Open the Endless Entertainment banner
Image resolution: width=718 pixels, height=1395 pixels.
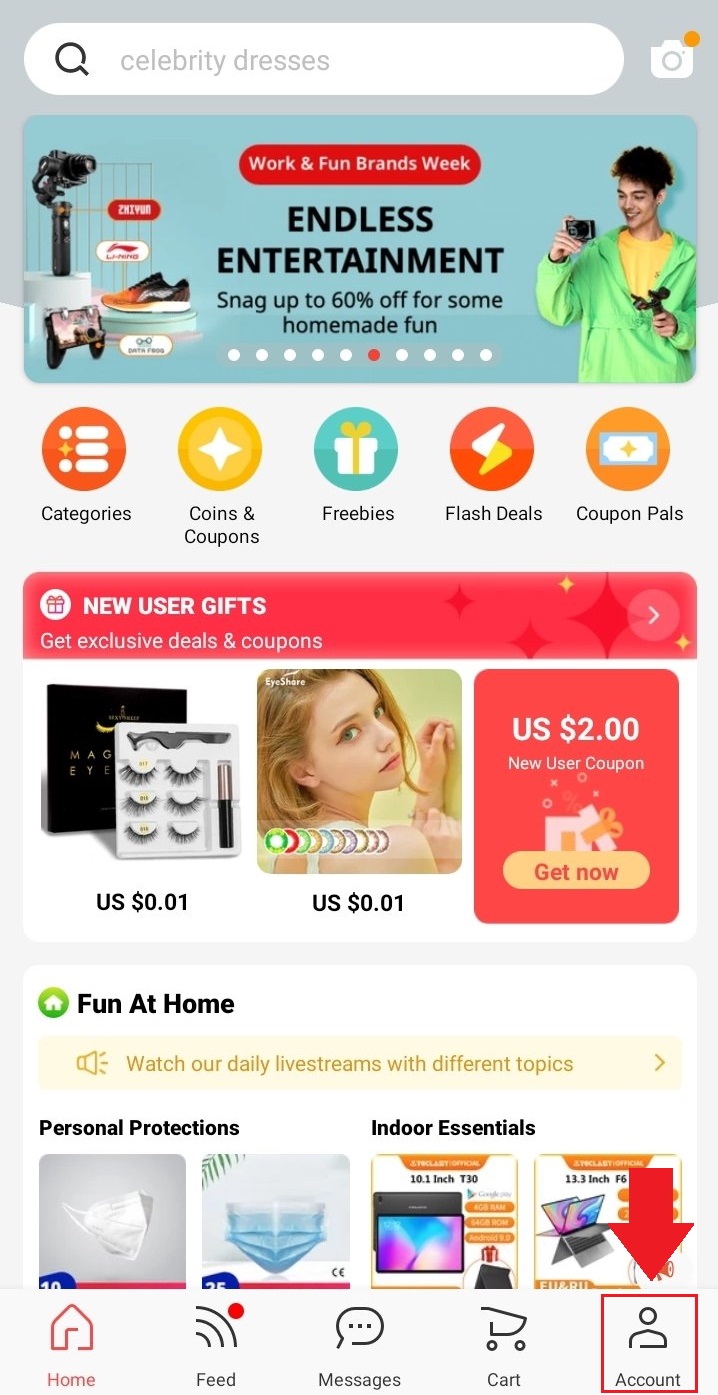360,249
